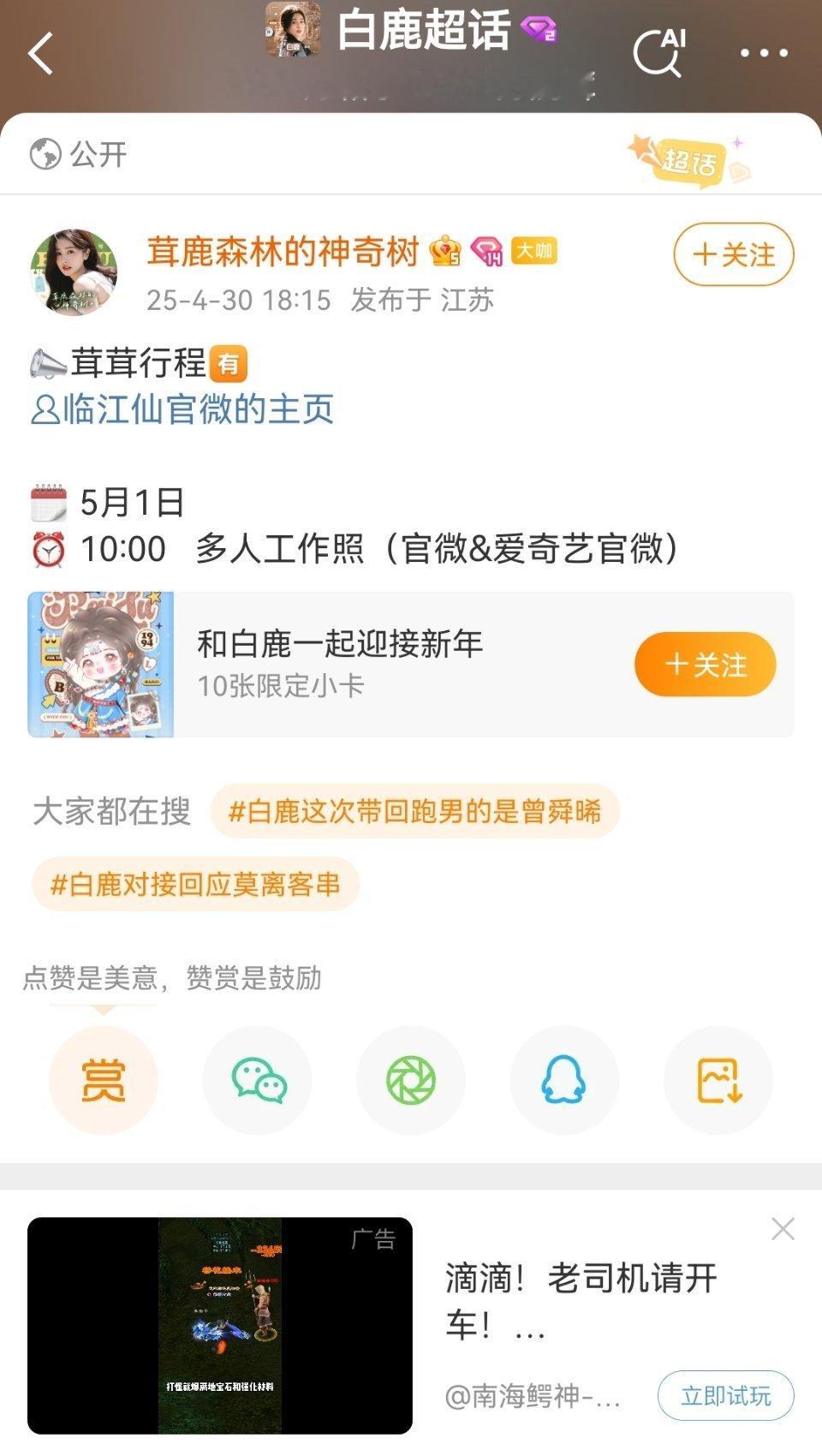Share to WeChat Moments
Screen dimensions: 822x1456
(x=411, y=1080)
